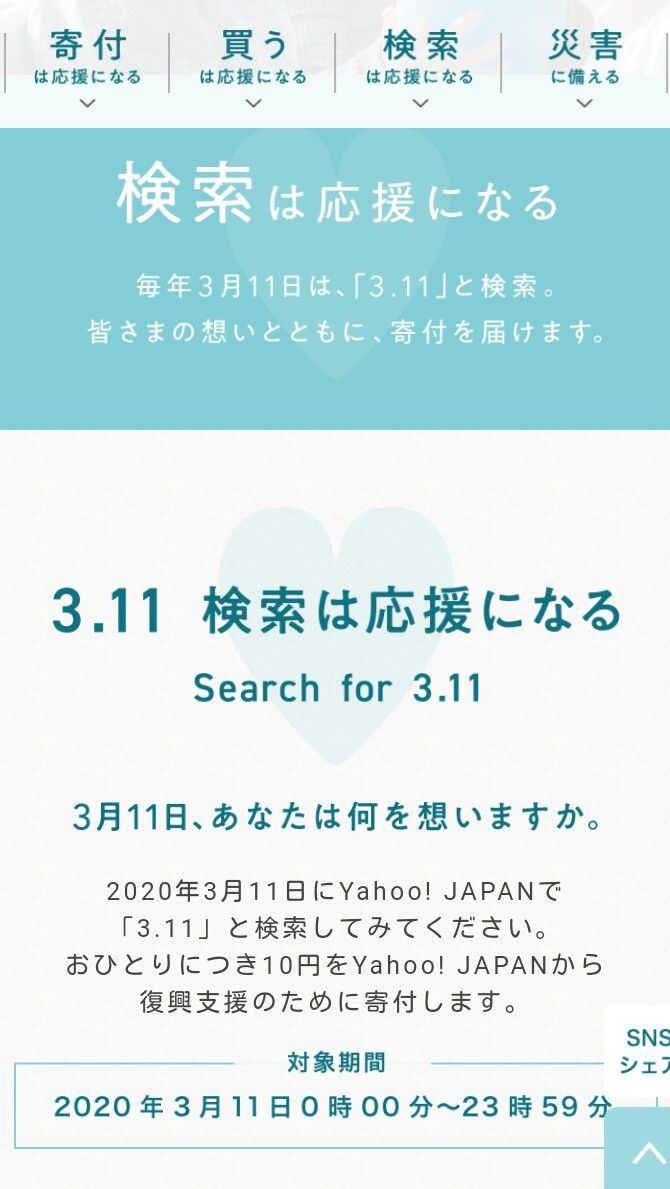Open the 寄付は応援になる menu
Image resolution: width=670 pixels, height=1189 pixels.
tap(87, 63)
